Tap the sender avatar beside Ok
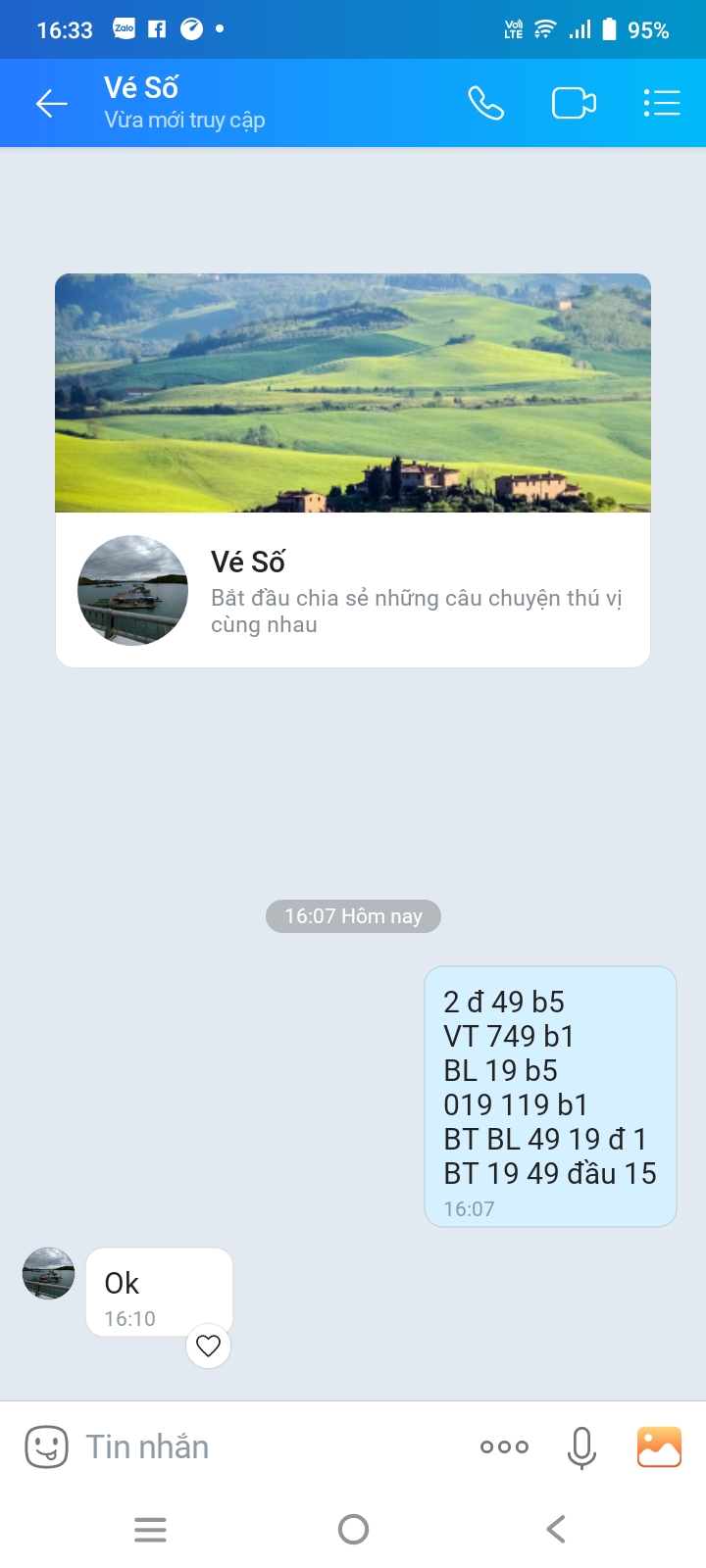The height and width of the screenshot is (1568, 706). (x=48, y=1273)
